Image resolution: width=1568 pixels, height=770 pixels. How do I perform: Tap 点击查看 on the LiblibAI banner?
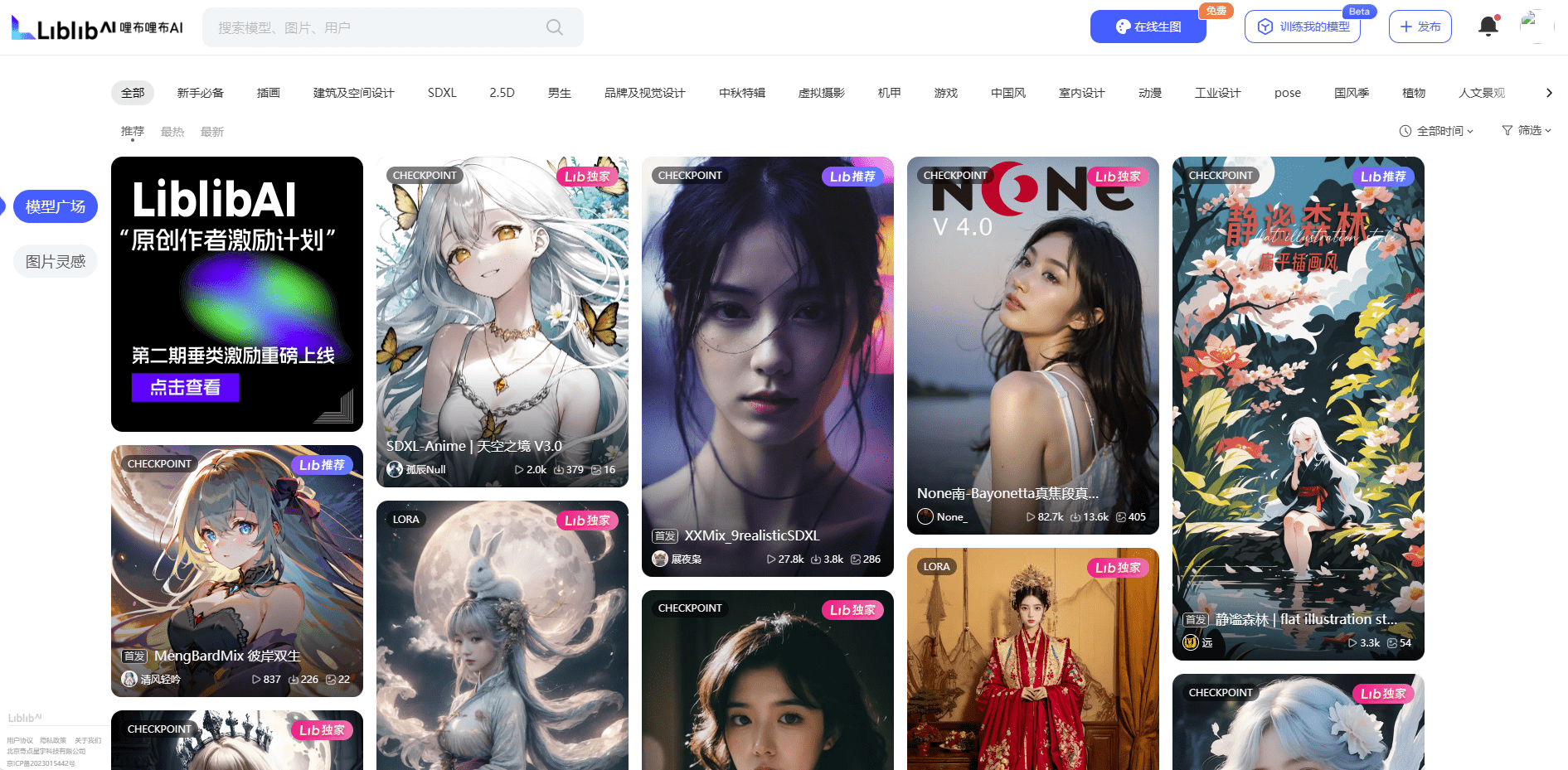185,387
